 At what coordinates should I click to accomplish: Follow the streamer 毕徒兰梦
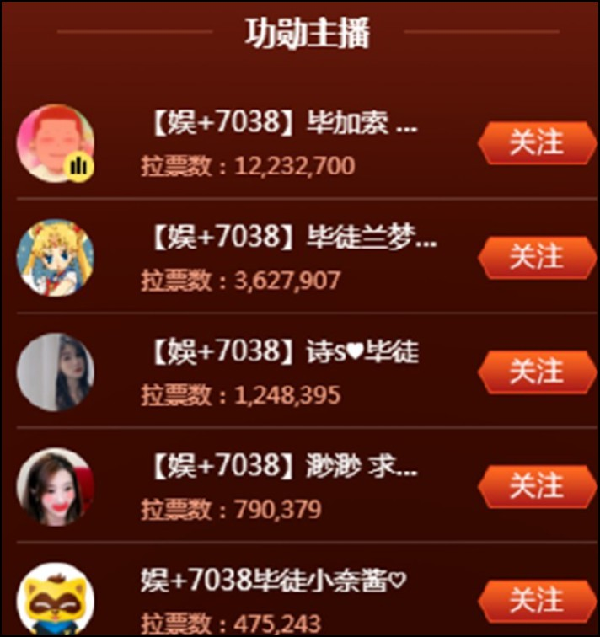tap(536, 258)
